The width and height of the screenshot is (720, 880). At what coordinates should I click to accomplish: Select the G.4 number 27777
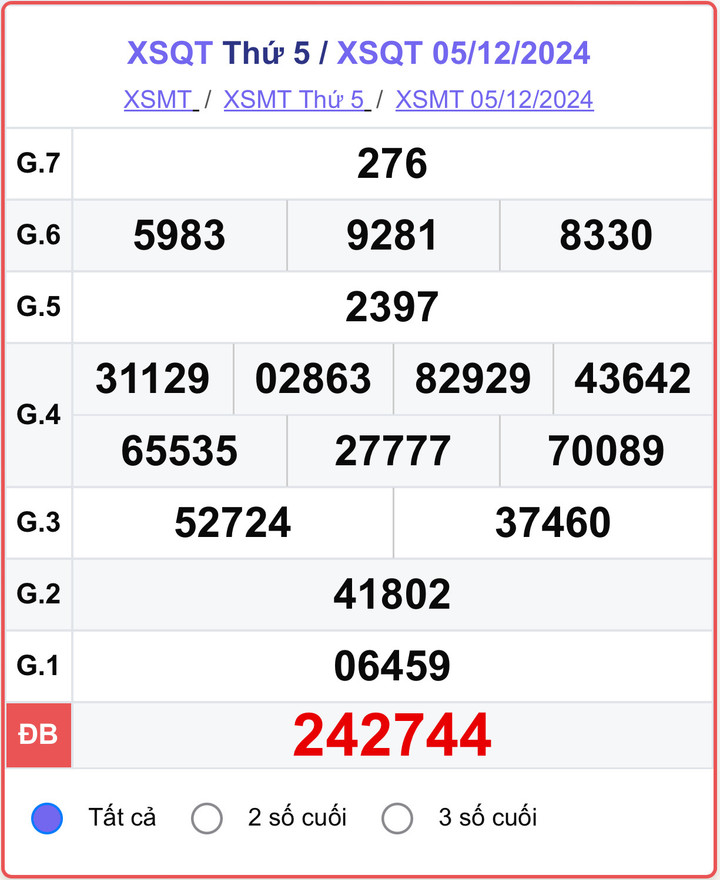[x=392, y=450]
